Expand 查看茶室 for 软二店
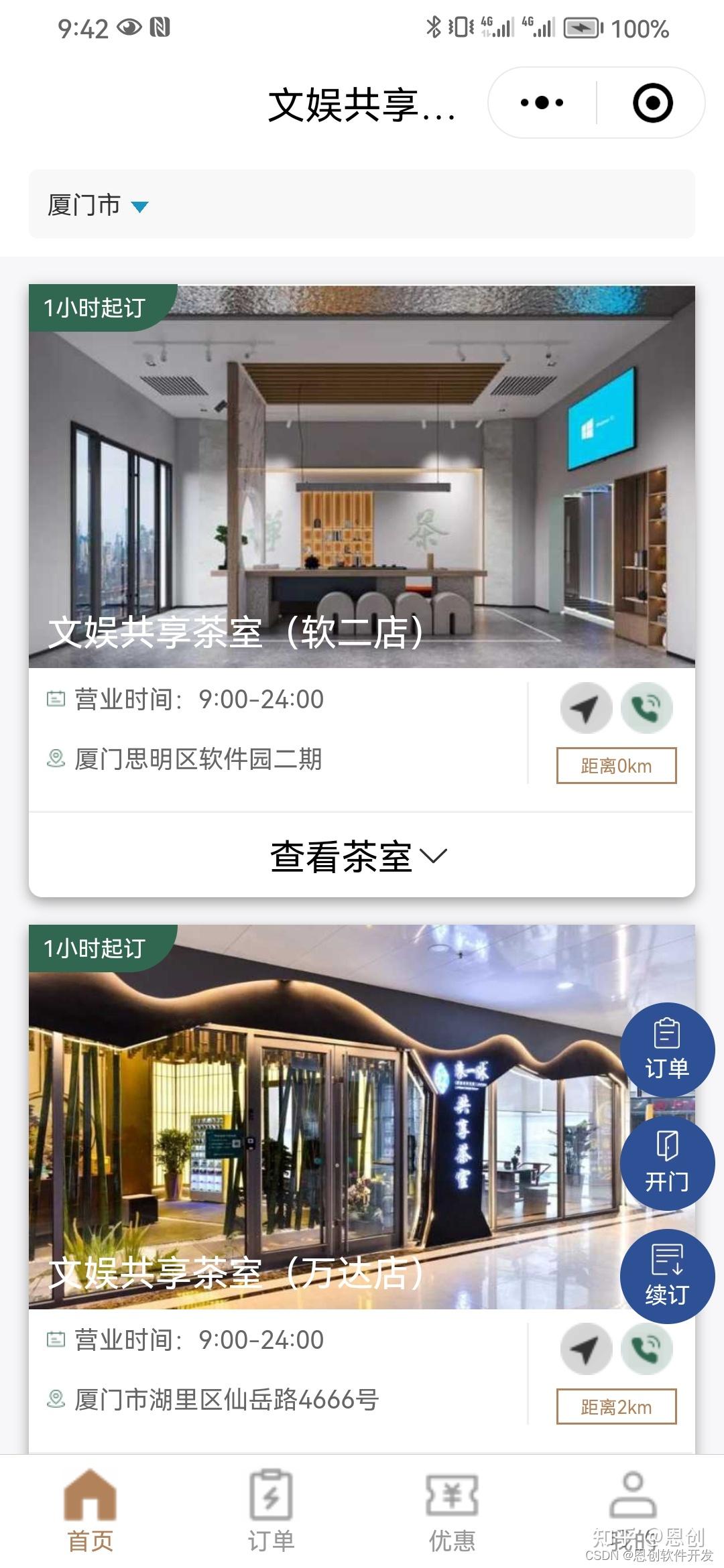 point(359,856)
